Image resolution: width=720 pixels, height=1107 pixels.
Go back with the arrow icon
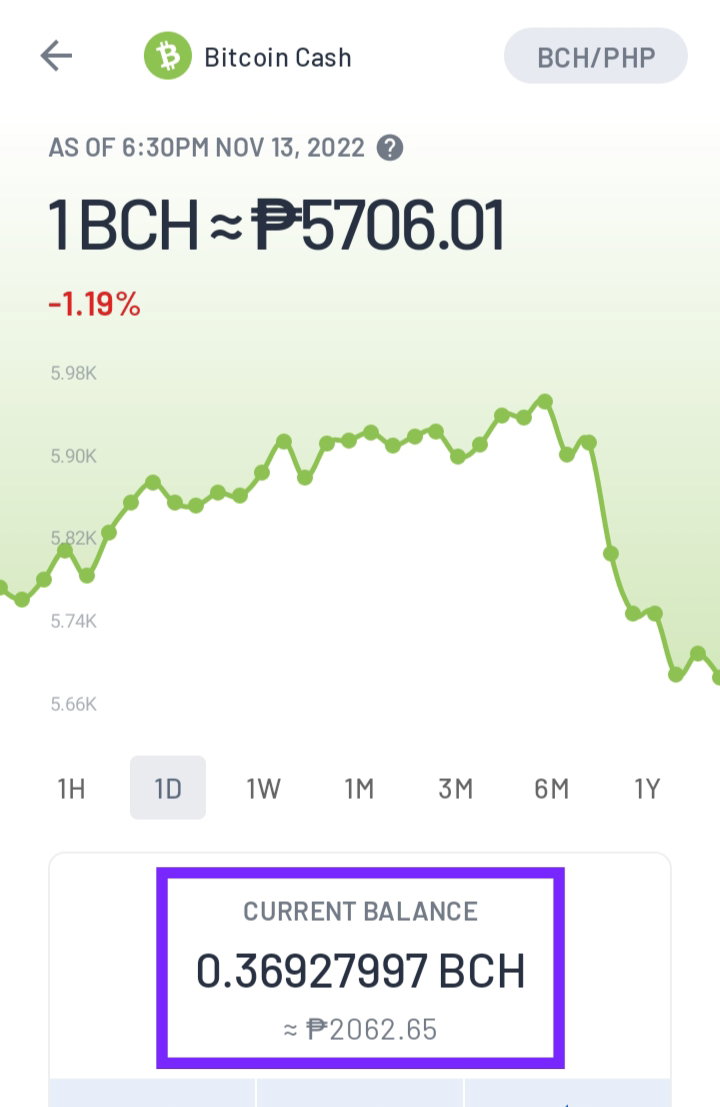click(x=56, y=56)
